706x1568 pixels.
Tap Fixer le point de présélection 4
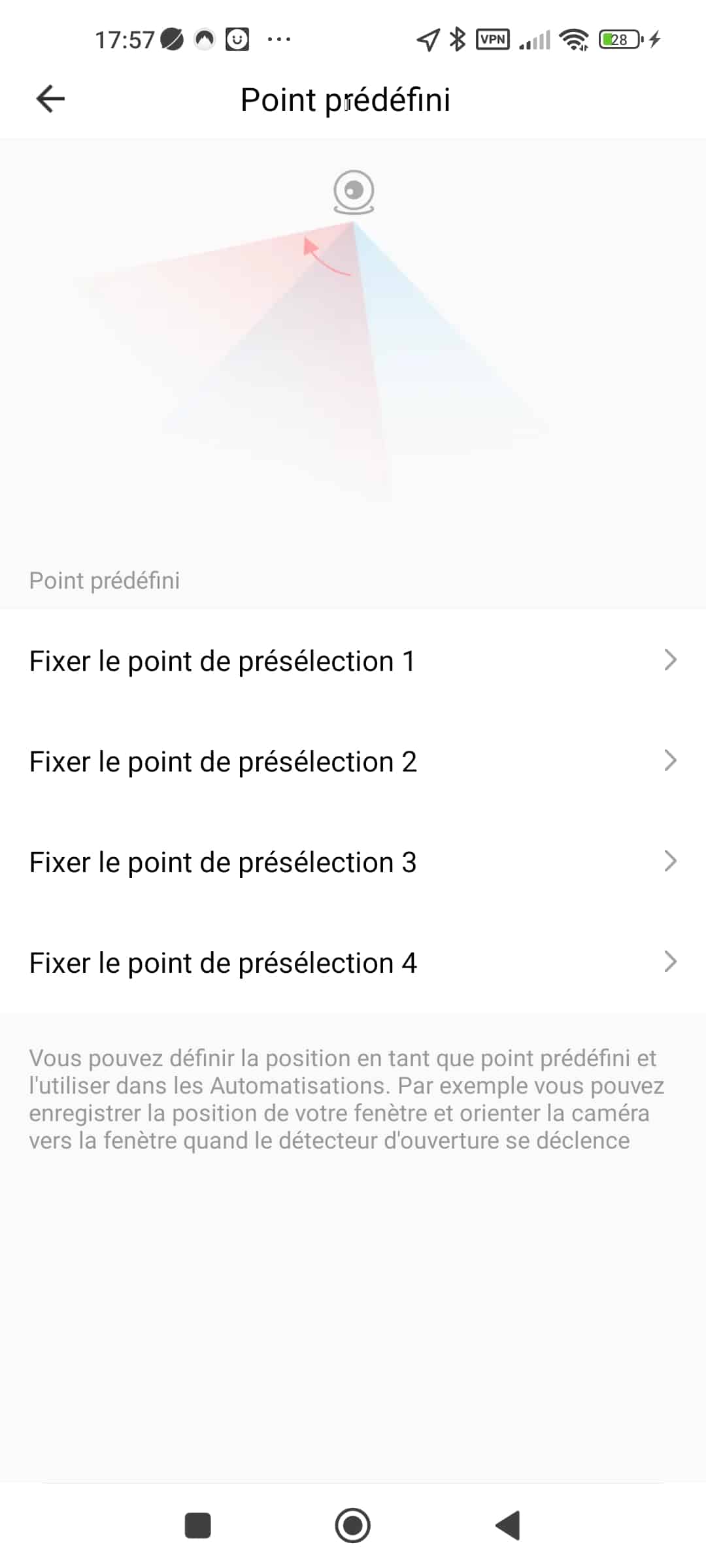click(x=353, y=962)
